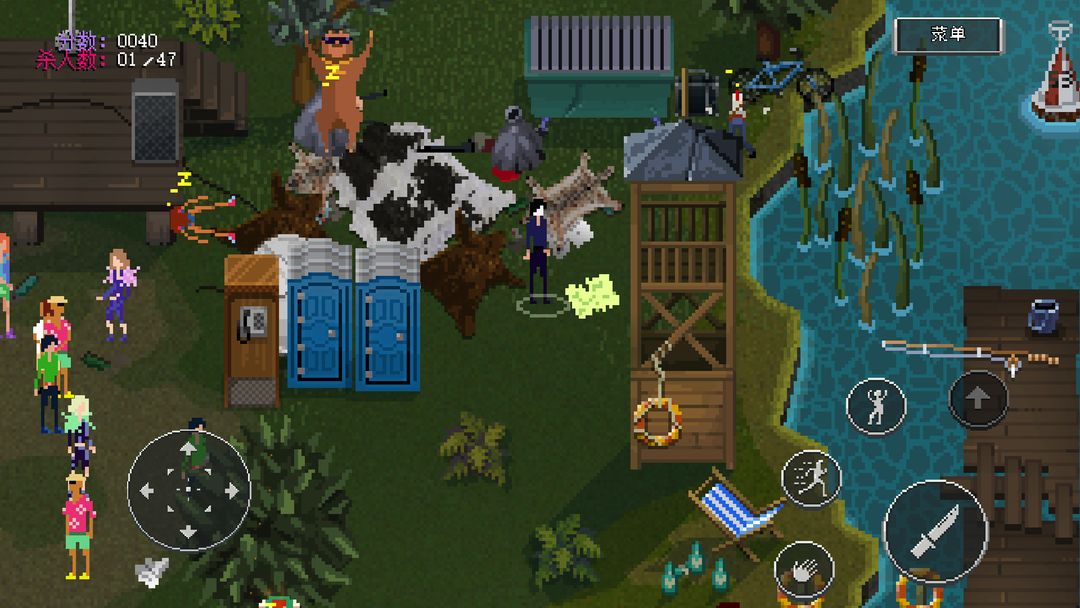Tap the knife attack button
1080x608 pixels.
935,532
